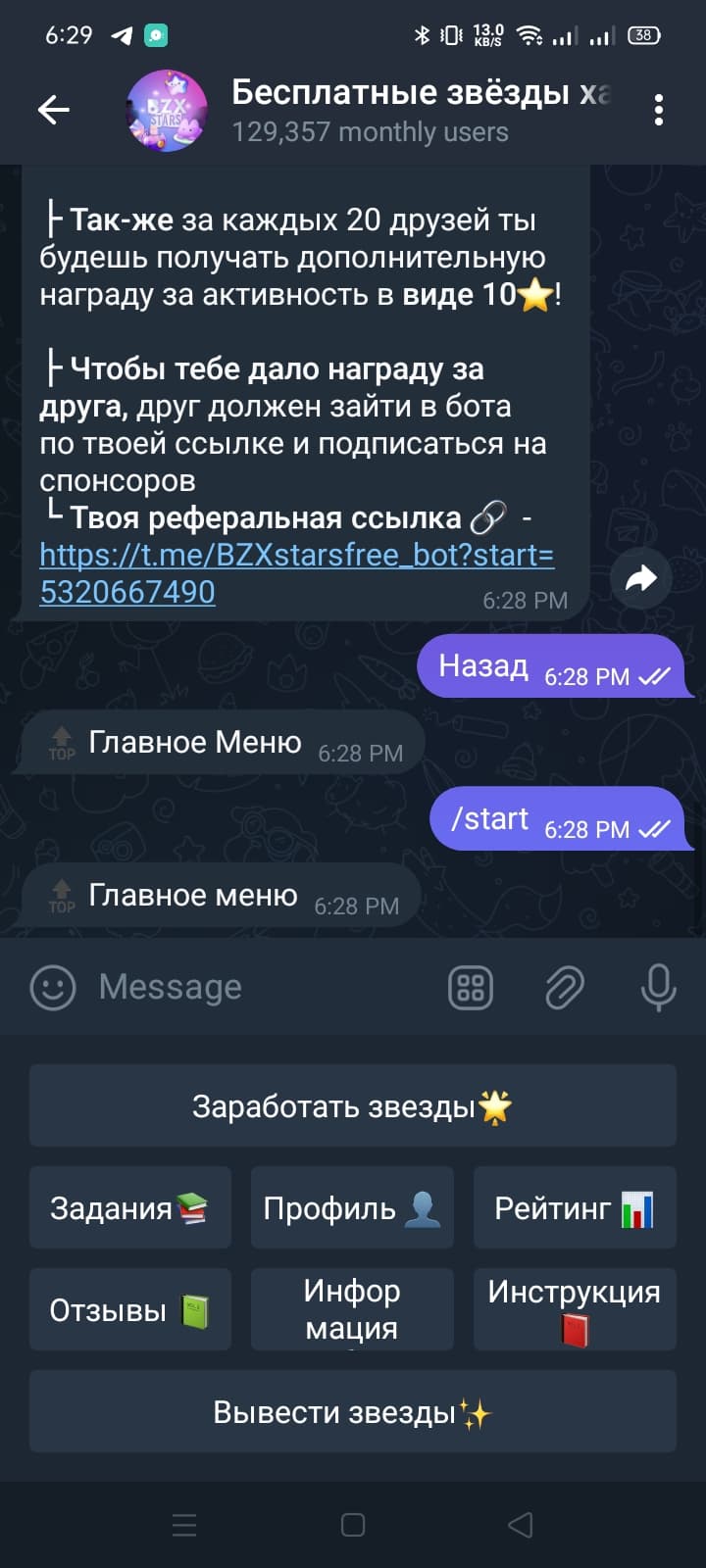Open the chat overflow menu
This screenshot has height=1568, width=706.
[658, 110]
